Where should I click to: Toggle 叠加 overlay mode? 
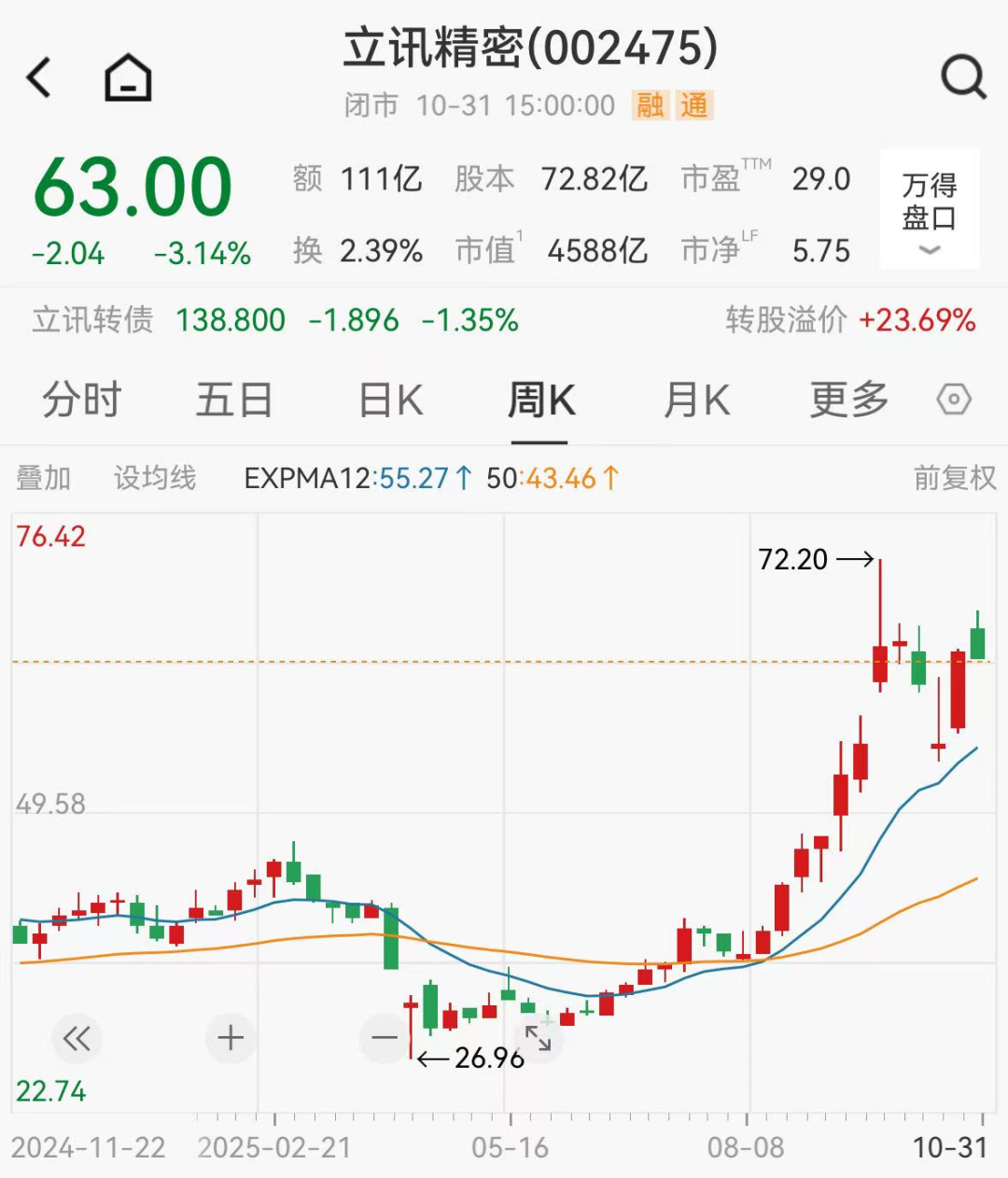[44, 477]
